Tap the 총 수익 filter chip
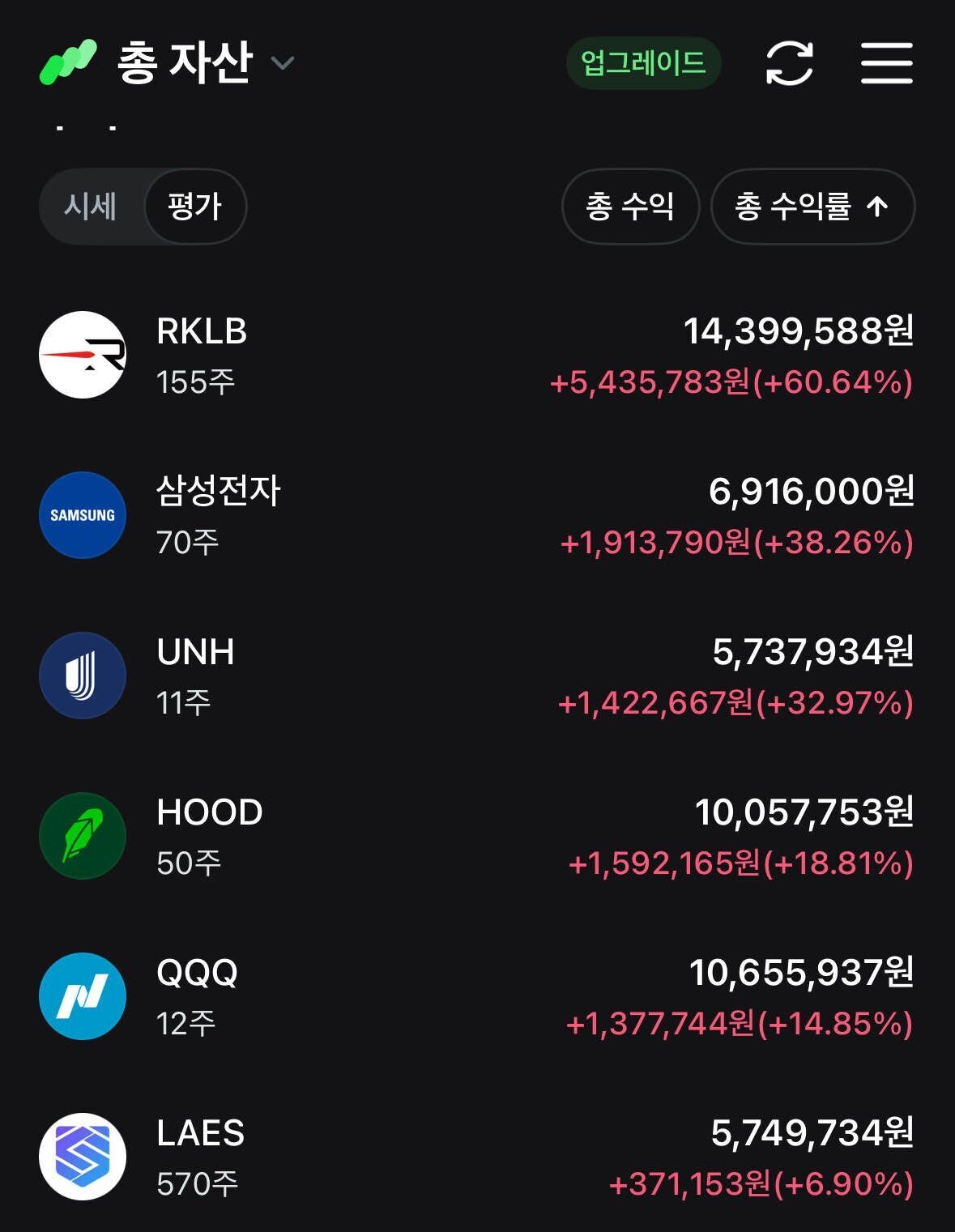This screenshot has height=1232, width=955. (629, 207)
